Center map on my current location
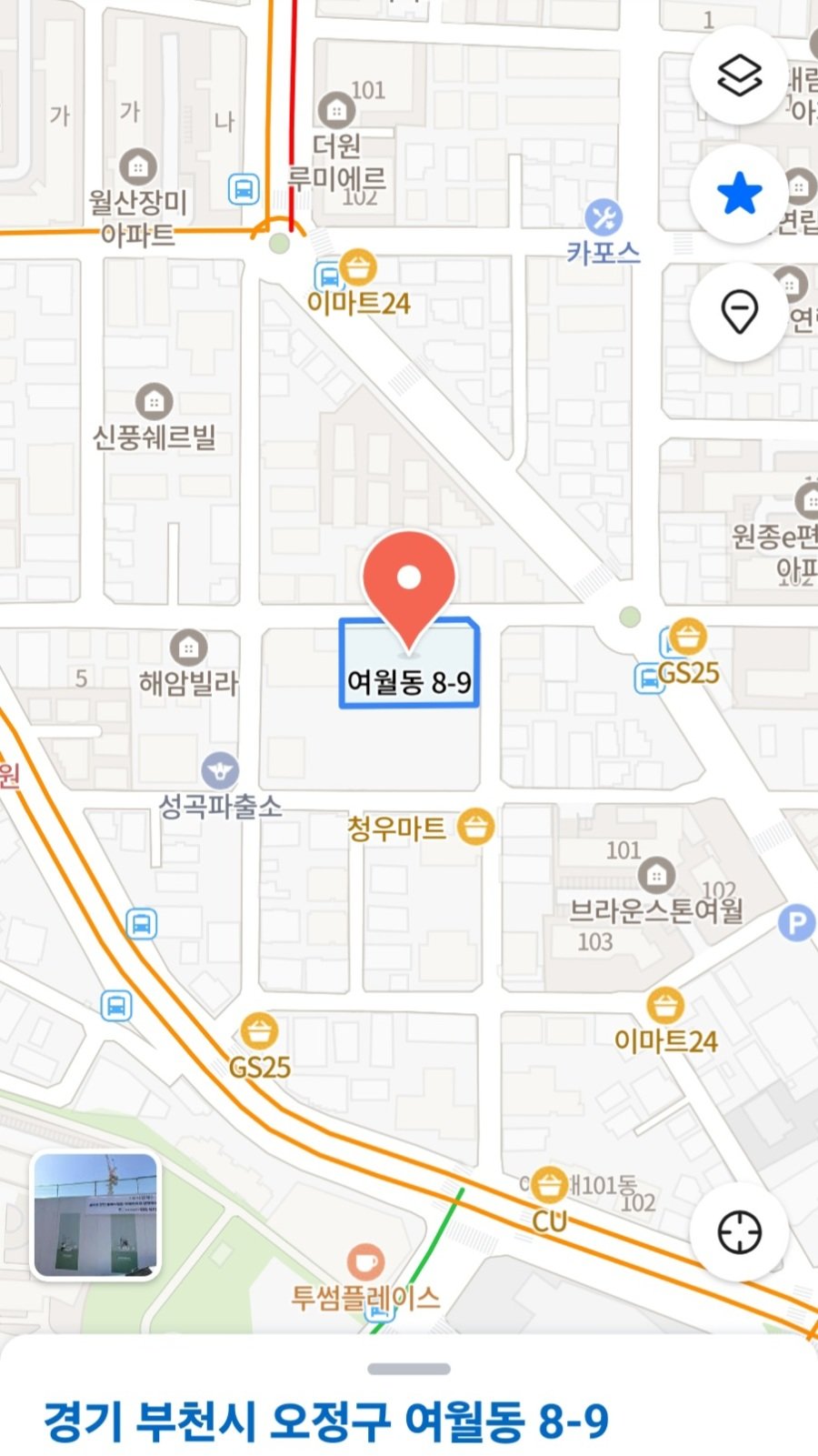 pyautogui.click(x=739, y=1233)
